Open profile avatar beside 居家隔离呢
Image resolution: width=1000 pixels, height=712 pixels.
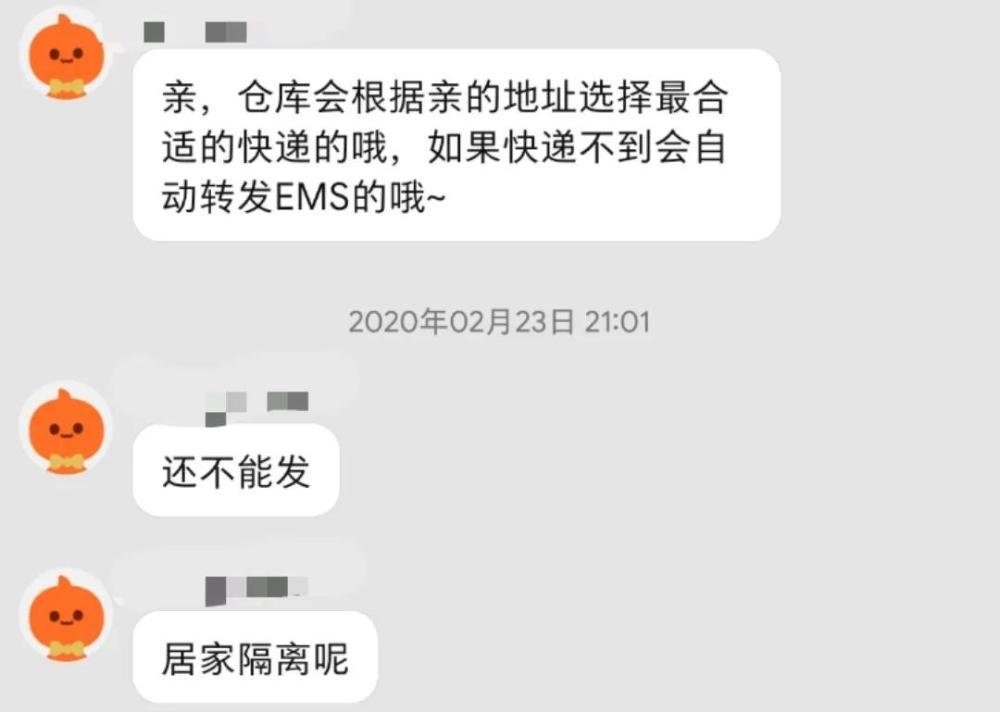point(66,614)
